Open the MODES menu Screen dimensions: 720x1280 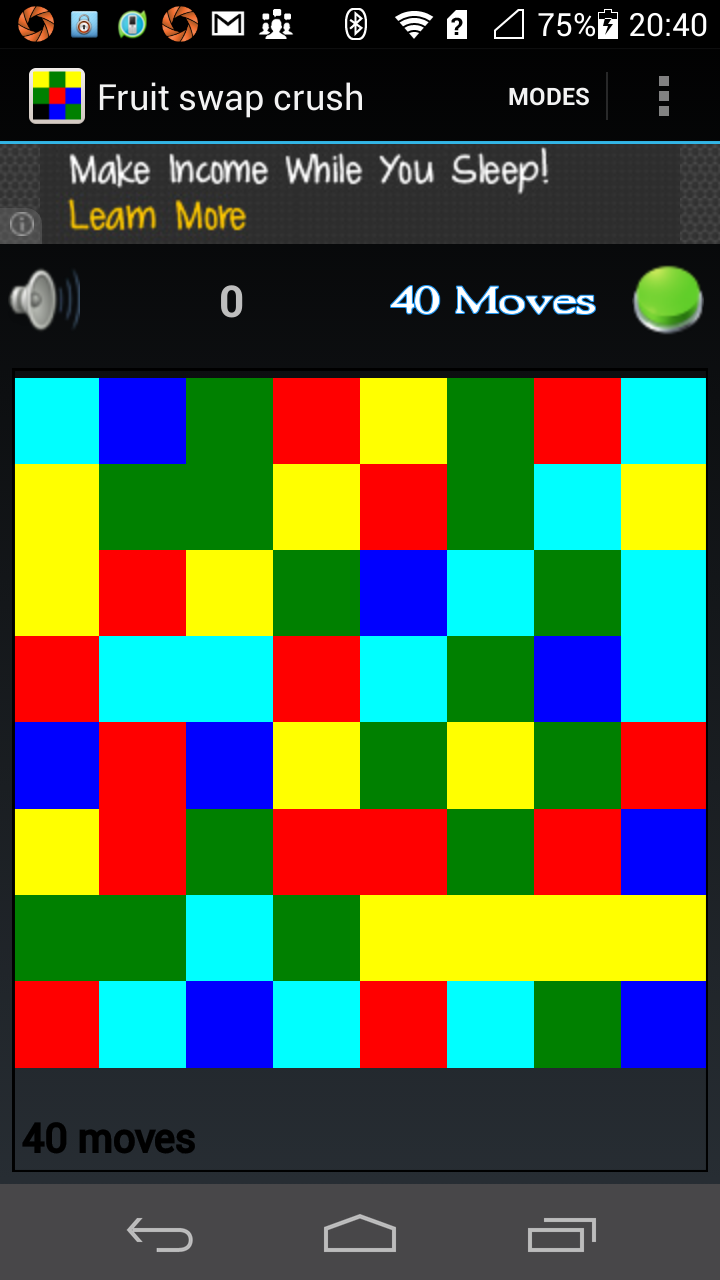pyautogui.click(x=548, y=97)
